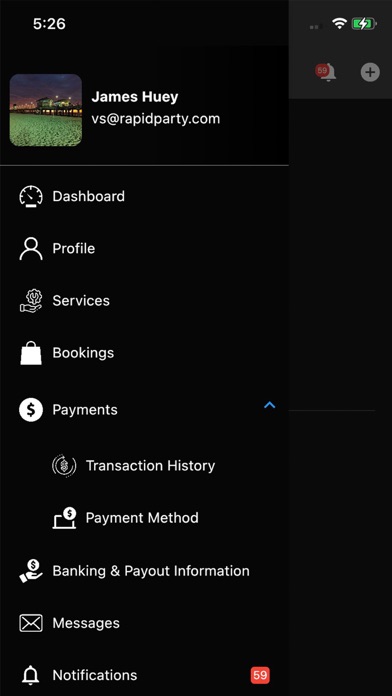This screenshot has height=696, width=392.
Task: Collapse the Payments section chevron
Action: click(269, 405)
